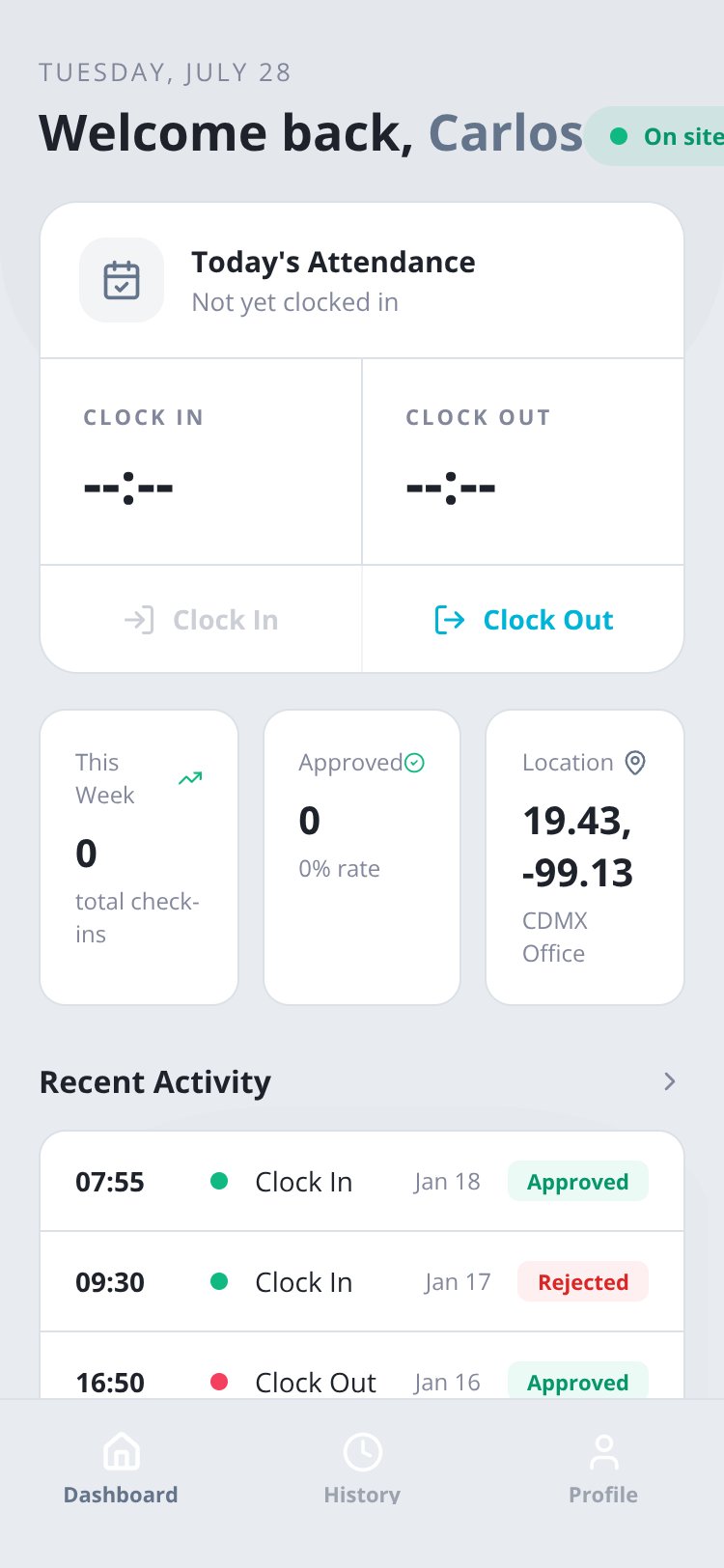
Task: Tap the Clock Out button
Action: (523, 619)
